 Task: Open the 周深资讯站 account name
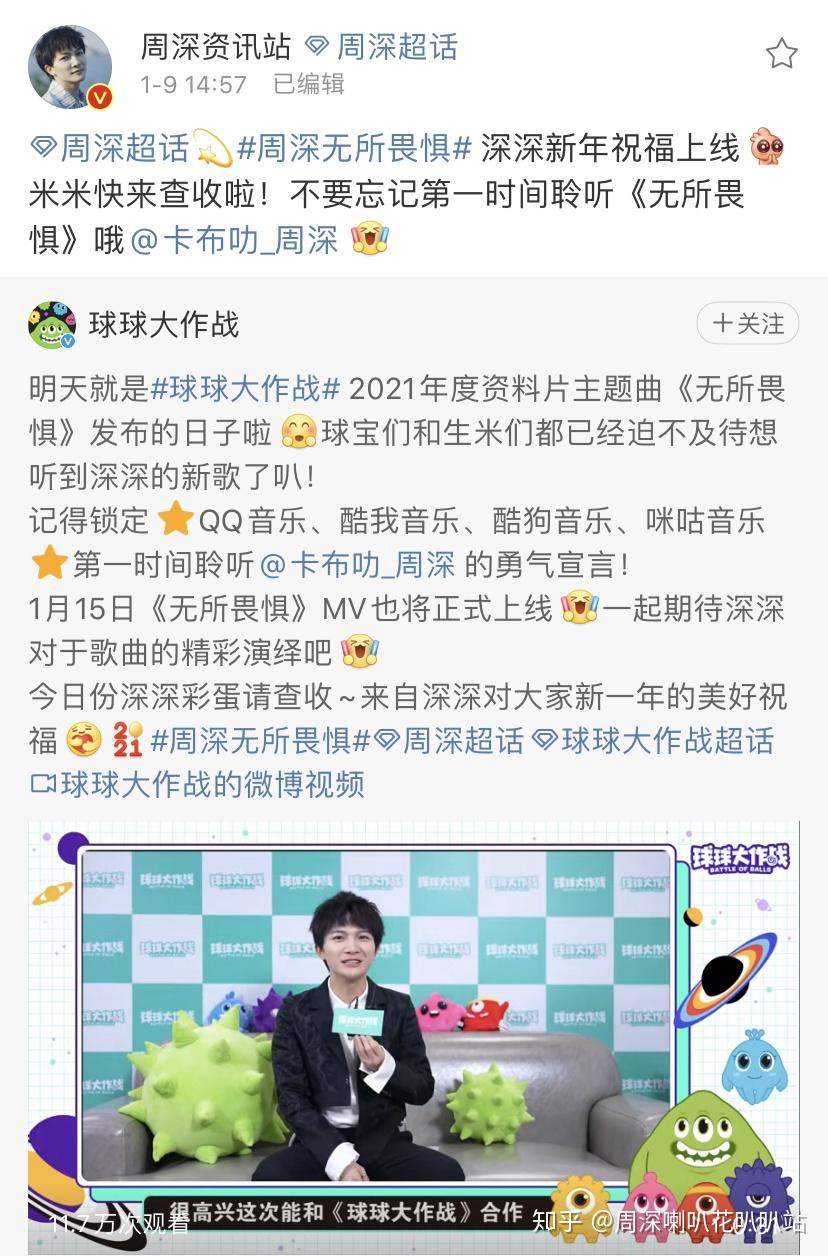215,47
